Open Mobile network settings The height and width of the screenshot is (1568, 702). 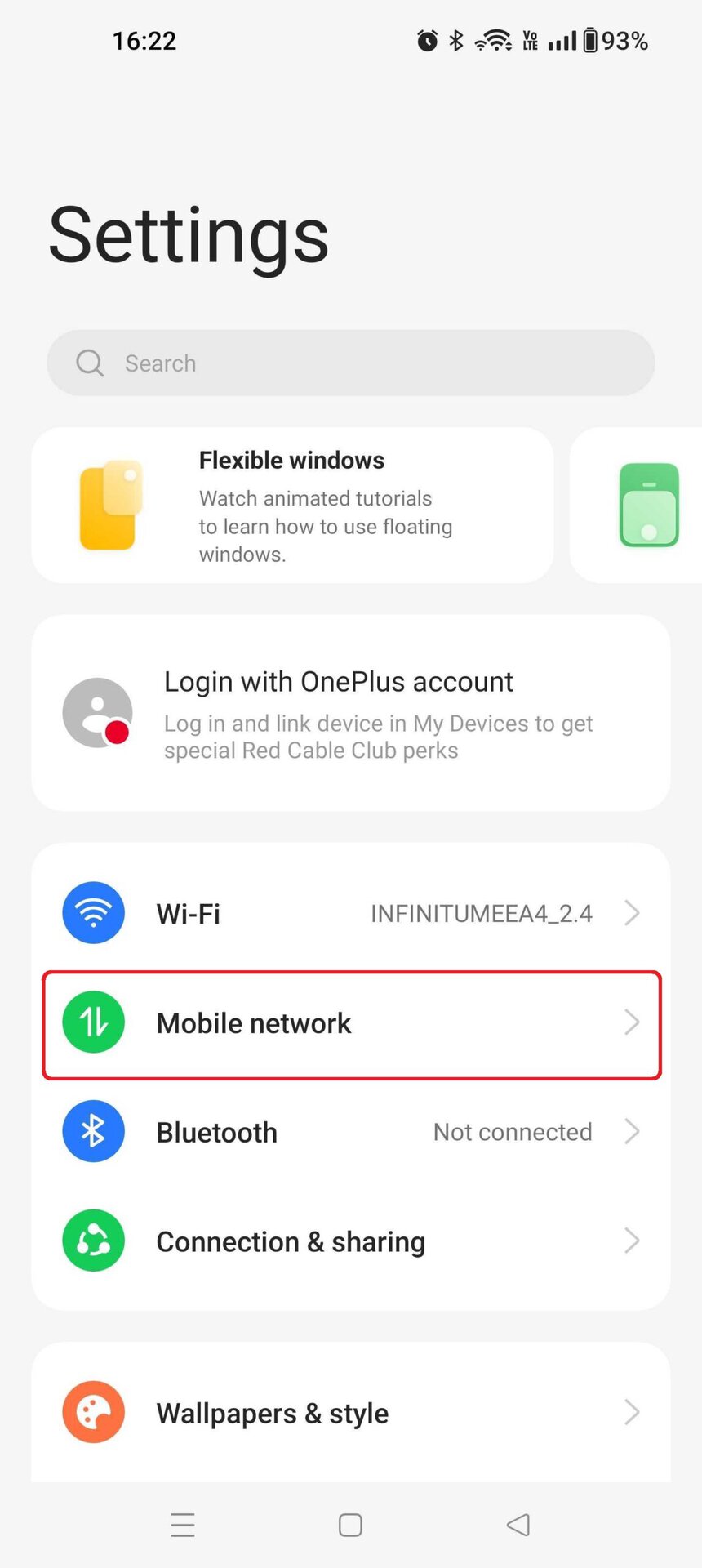351,1022
